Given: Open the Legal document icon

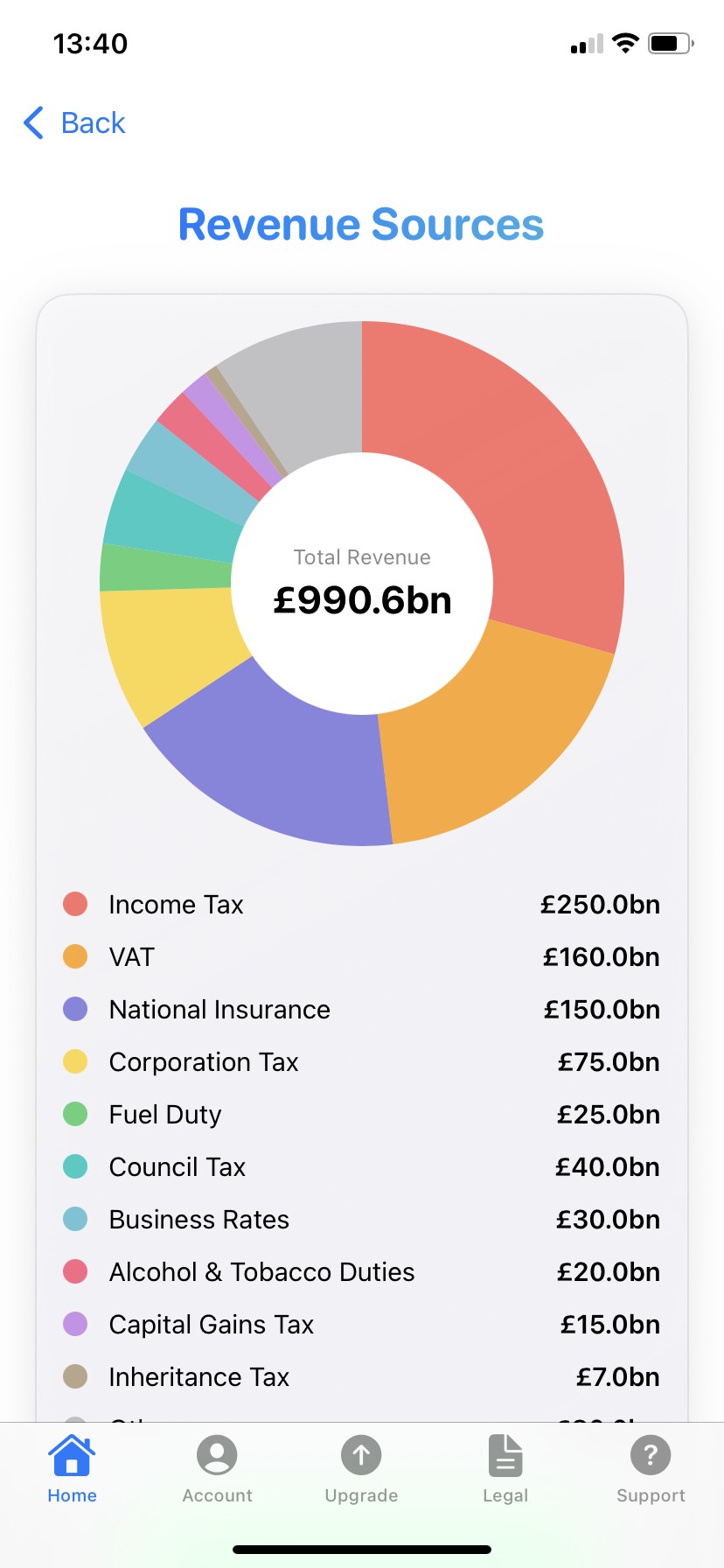Looking at the screenshot, I should pyautogui.click(x=505, y=1454).
